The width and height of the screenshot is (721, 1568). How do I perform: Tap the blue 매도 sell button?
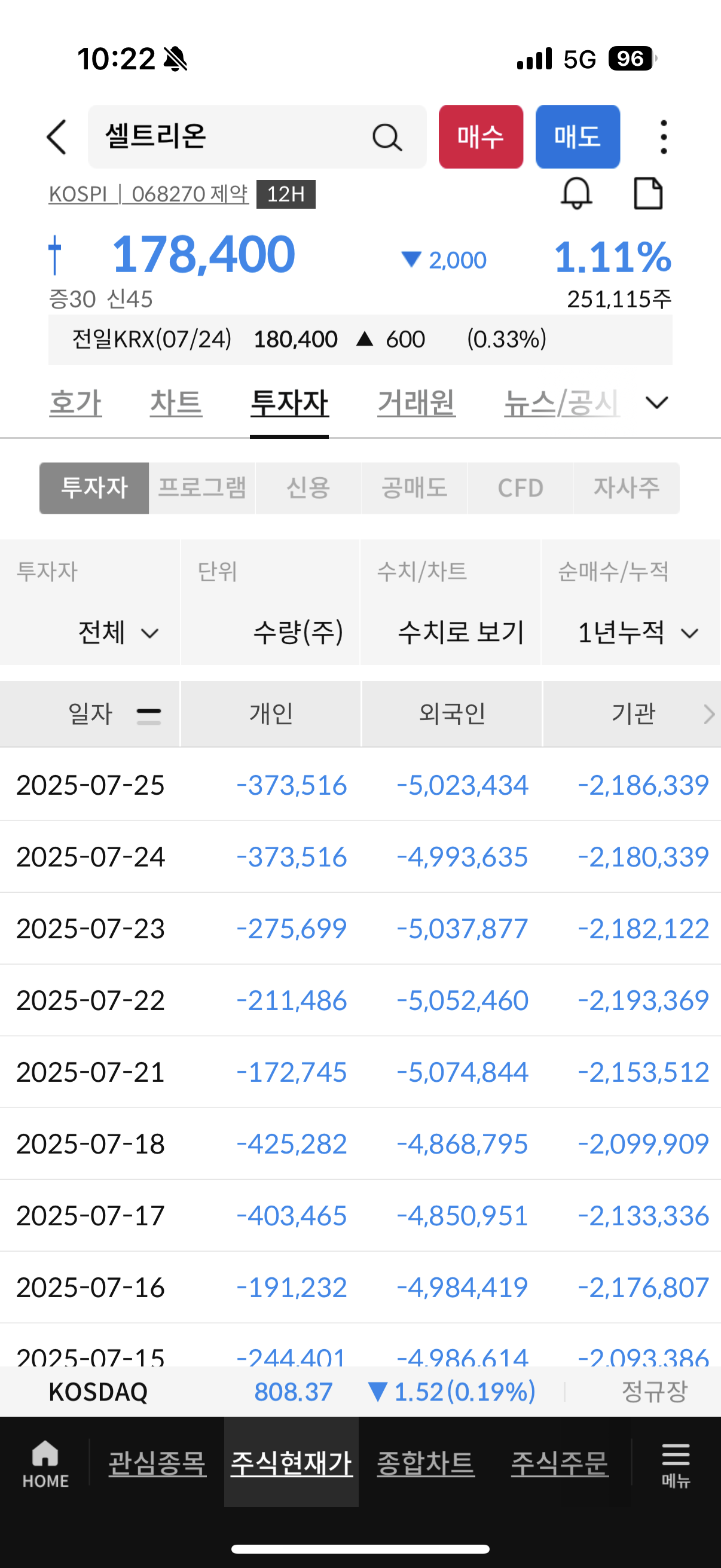pyautogui.click(x=578, y=137)
